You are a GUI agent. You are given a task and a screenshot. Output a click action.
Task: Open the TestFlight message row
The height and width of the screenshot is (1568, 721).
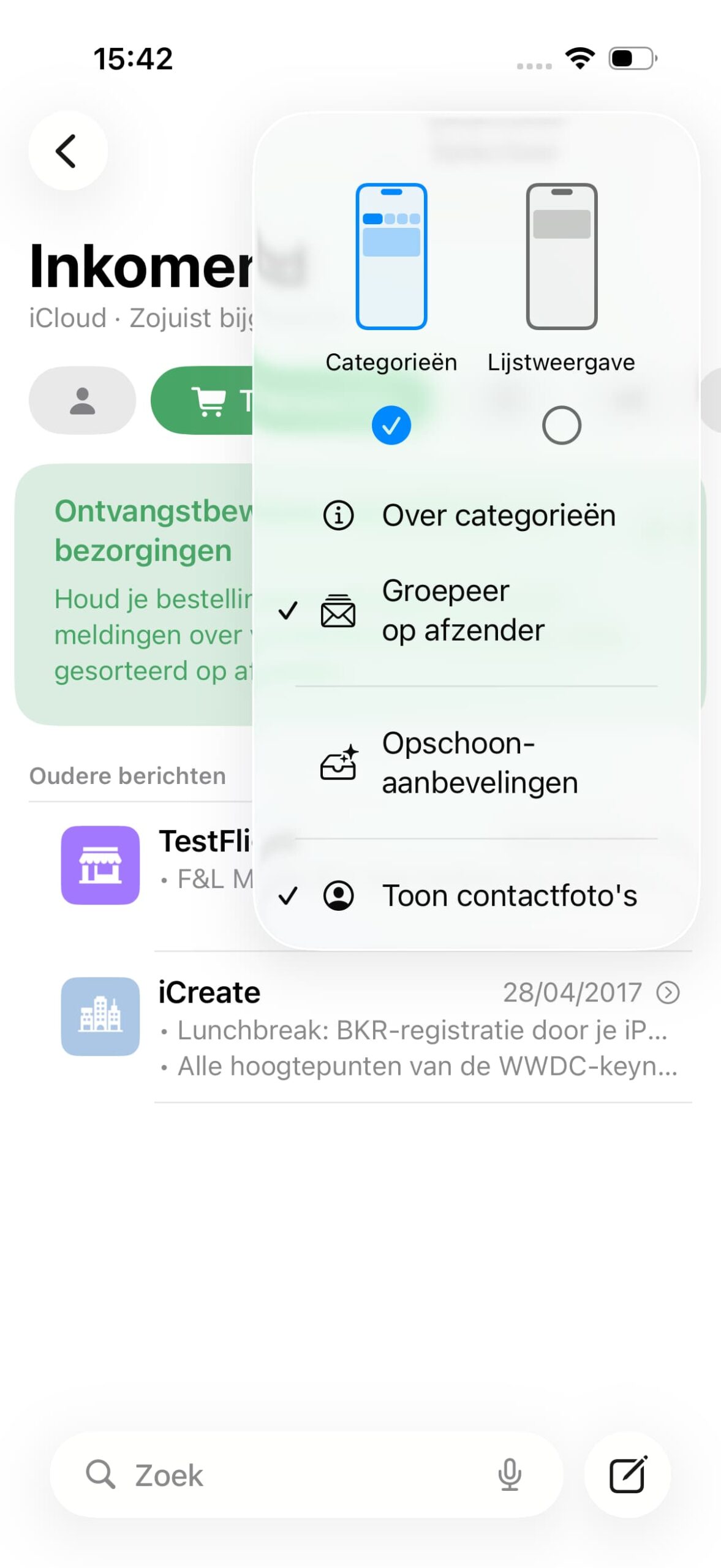tap(153, 864)
